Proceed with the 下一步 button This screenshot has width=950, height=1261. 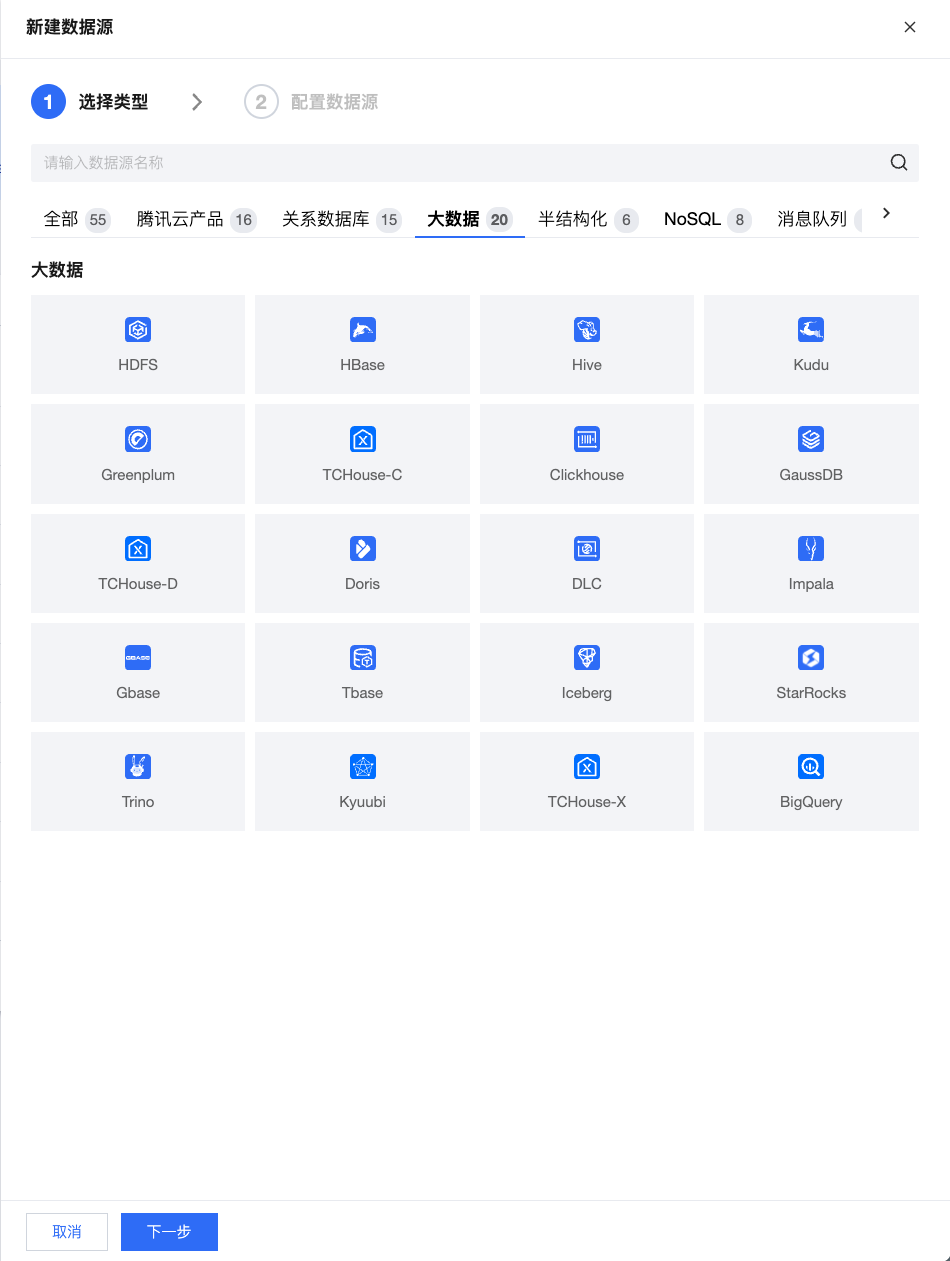pos(169,1232)
